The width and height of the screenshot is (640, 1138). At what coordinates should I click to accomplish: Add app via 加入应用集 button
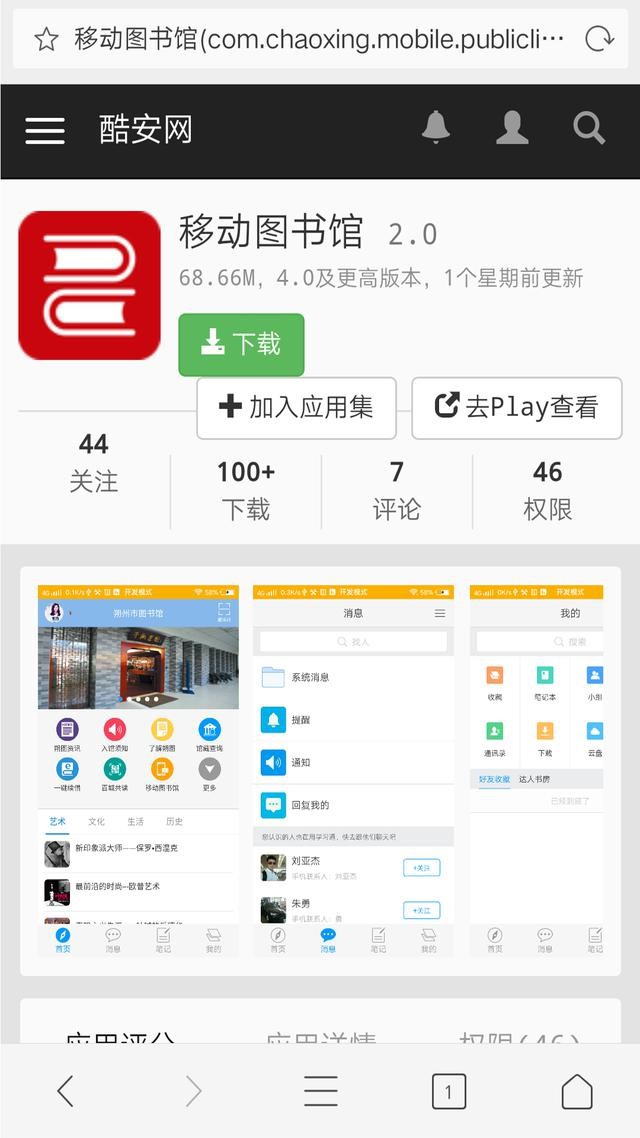296,407
